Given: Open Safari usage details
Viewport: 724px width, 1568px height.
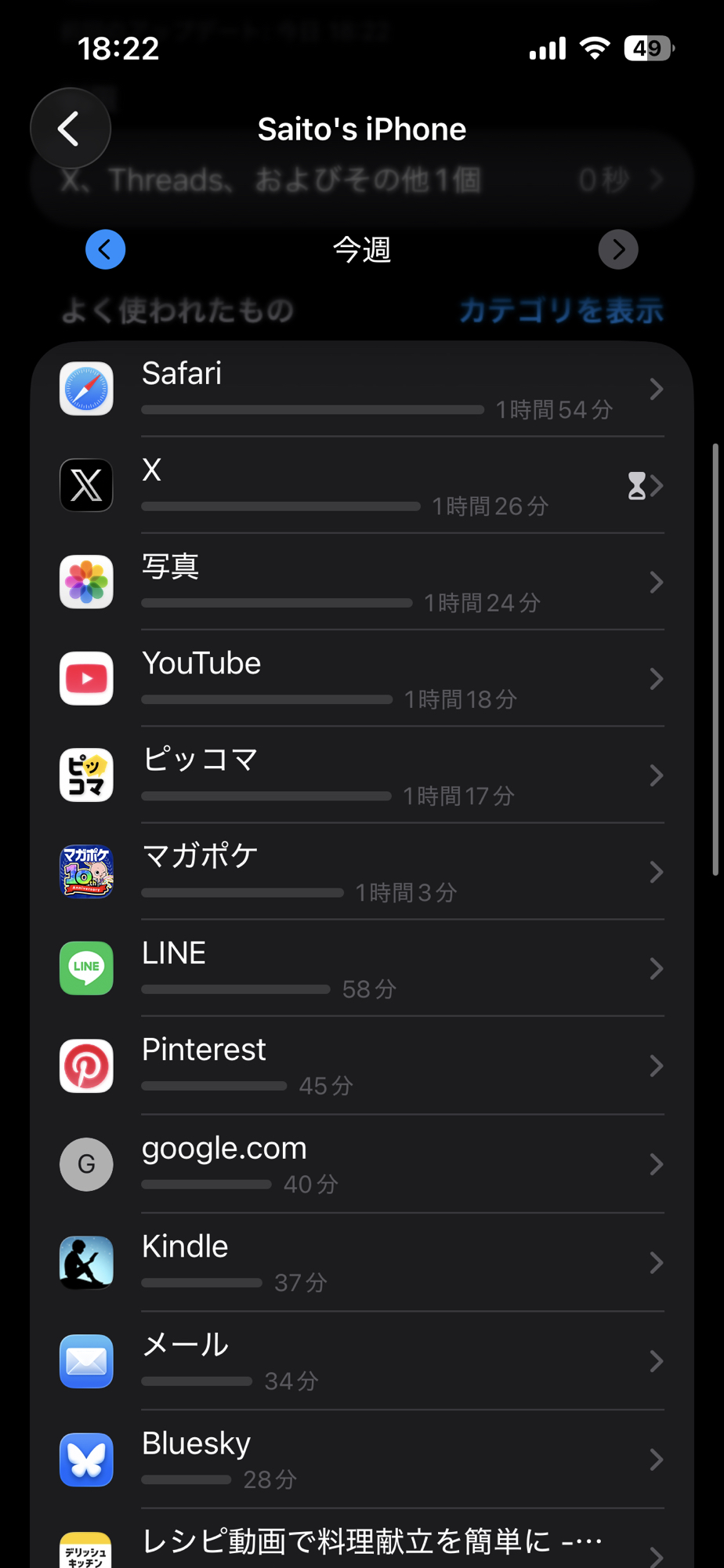Looking at the screenshot, I should pyautogui.click(x=362, y=389).
